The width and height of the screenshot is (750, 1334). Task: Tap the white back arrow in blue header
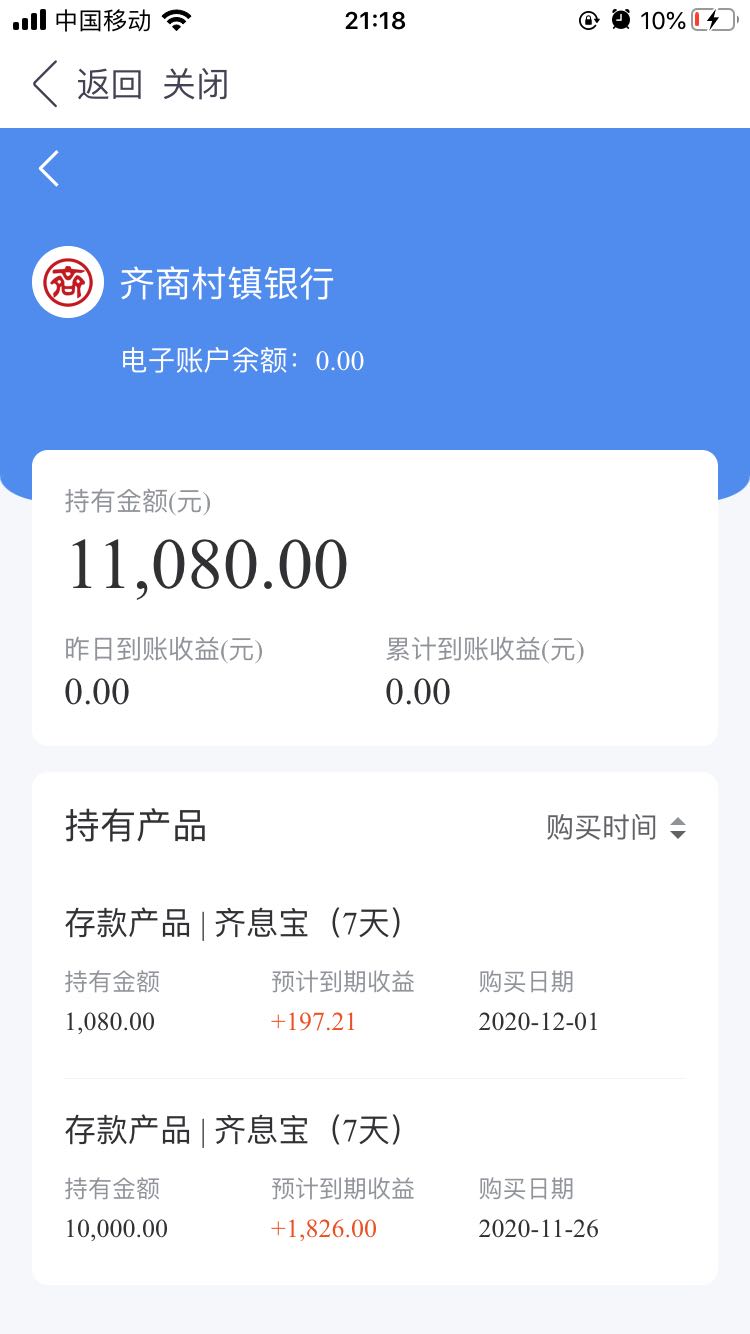tap(49, 168)
